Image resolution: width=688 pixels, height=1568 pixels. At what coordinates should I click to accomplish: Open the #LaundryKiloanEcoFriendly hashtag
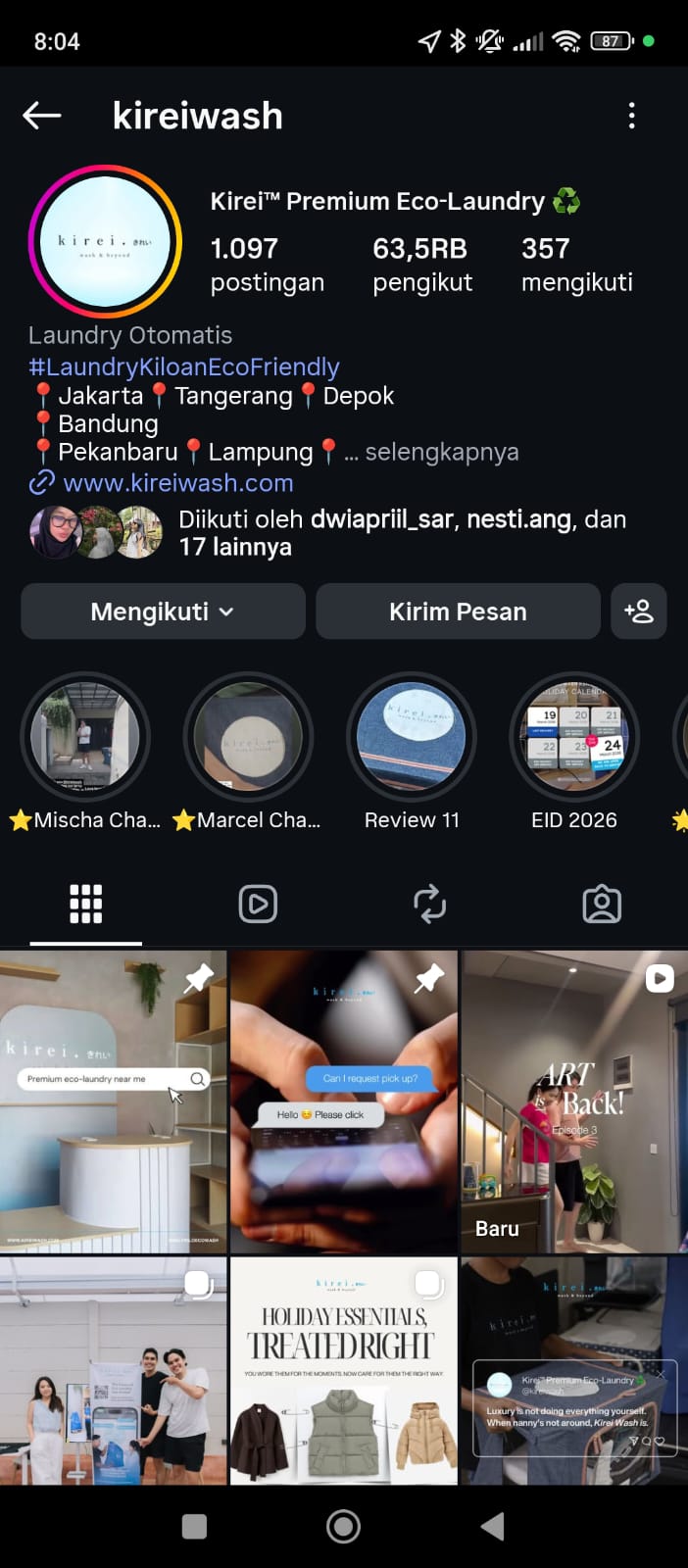click(184, 367)
